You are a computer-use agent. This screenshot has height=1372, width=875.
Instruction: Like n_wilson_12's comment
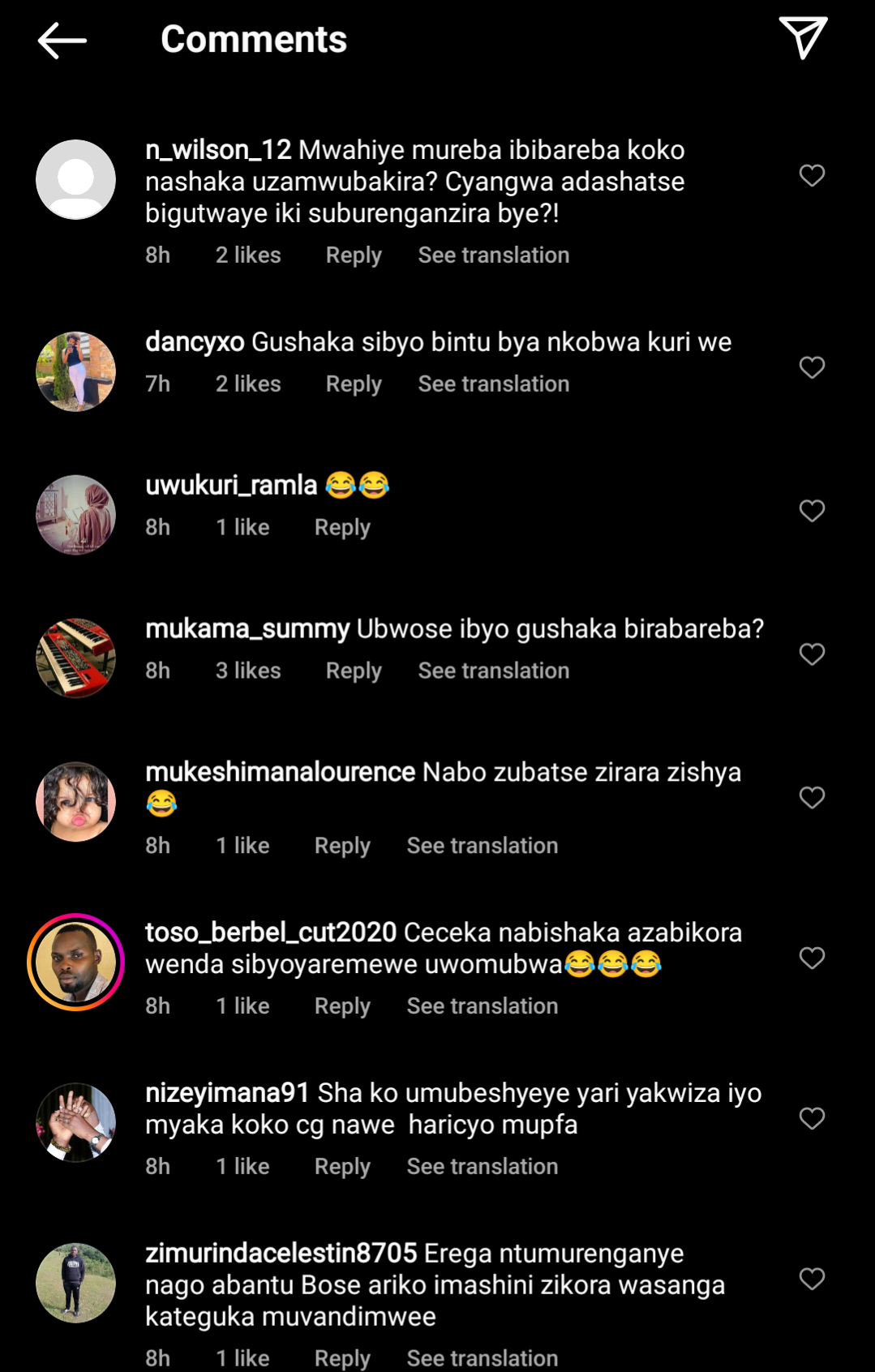pyautogui.click(x=812, y=175)
